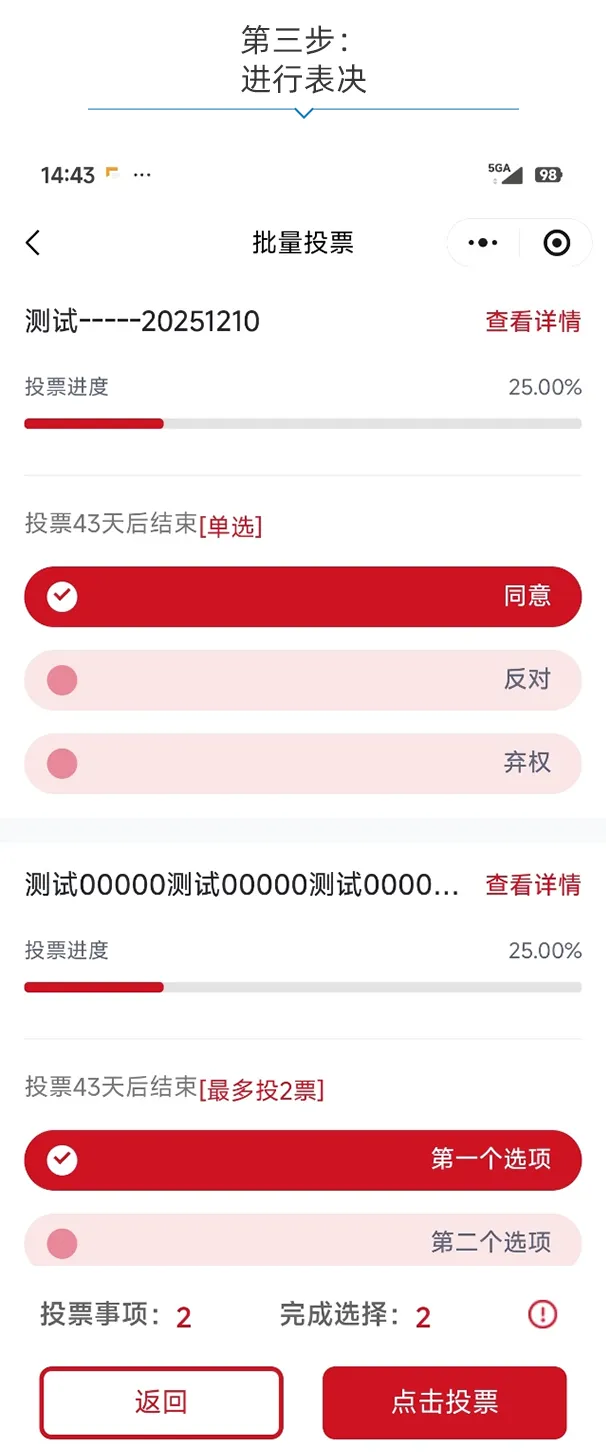Open the mini-program three-dot menu

pyautogui.click(x=483, y=243)
